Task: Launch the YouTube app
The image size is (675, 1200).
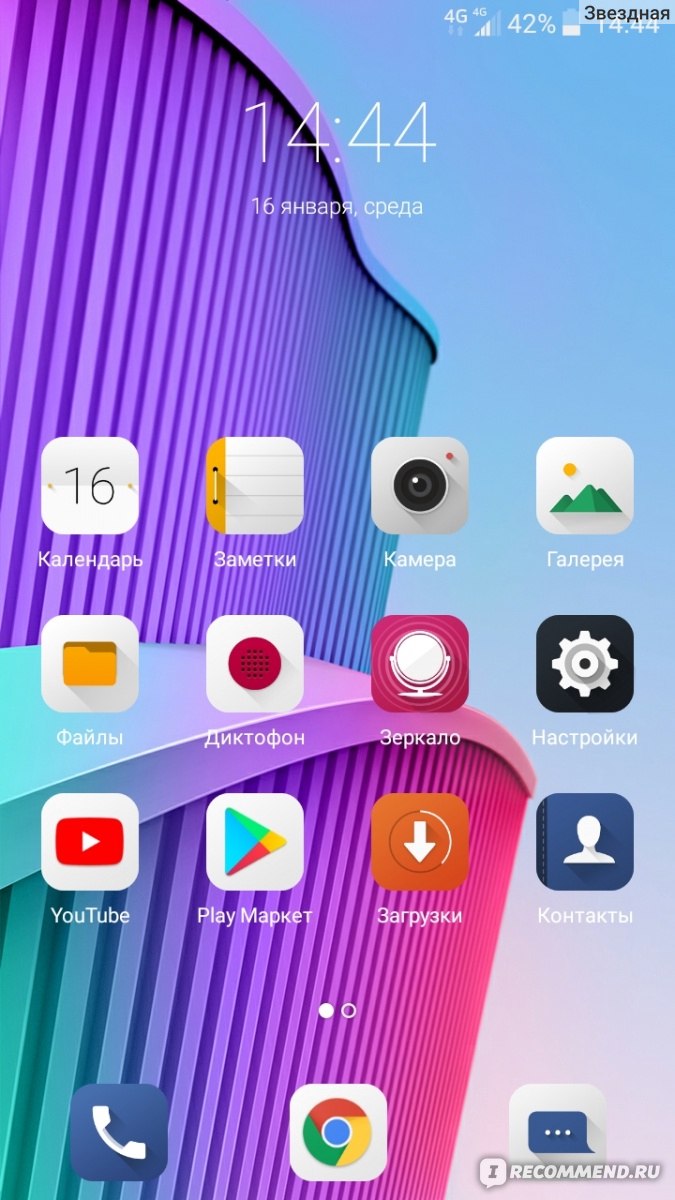Action: click(90, 842)
